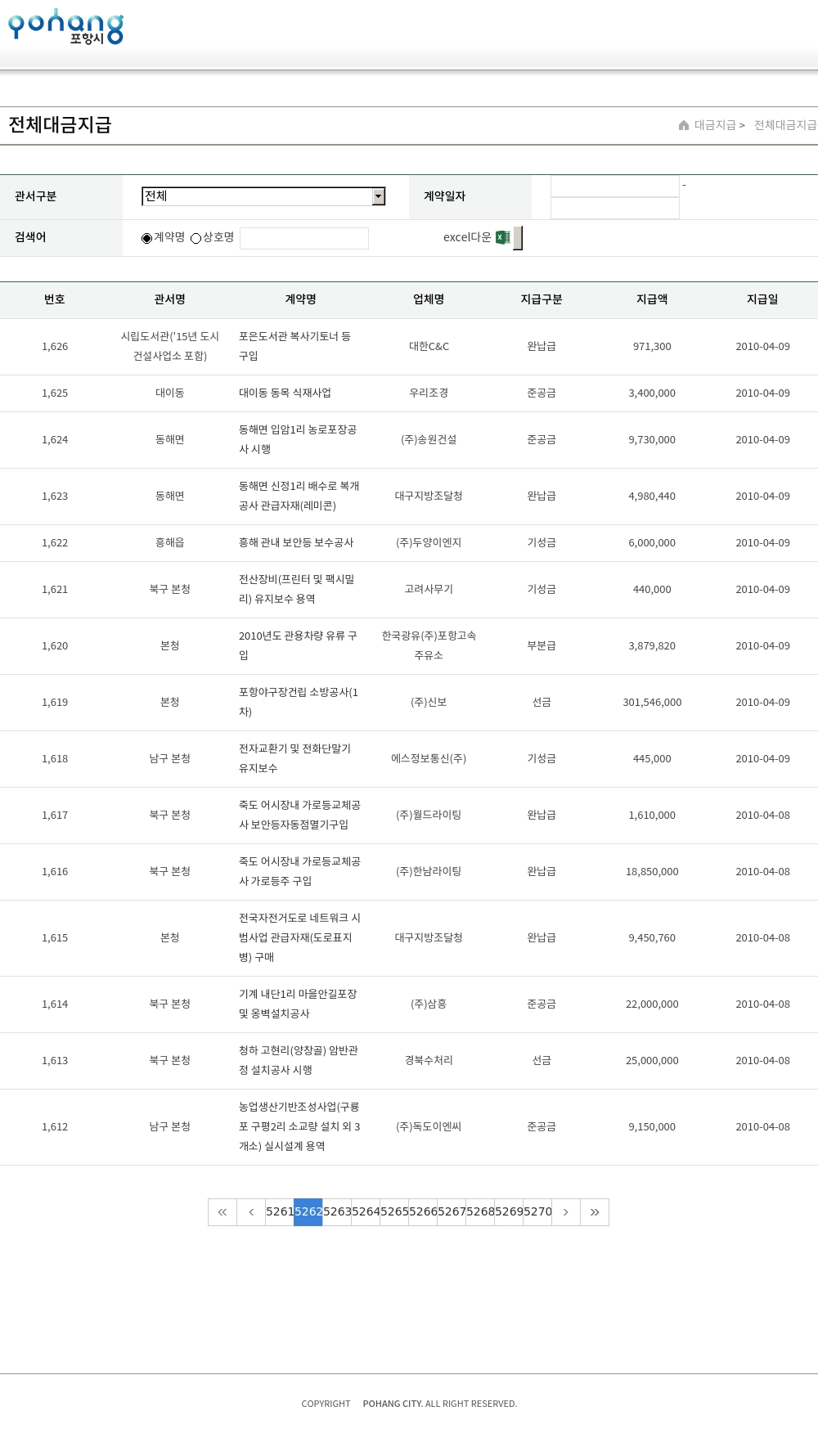Expand the 관서구분 dropdown showing 전체
Image resolution: width=818 pixels, height=1456 pixels.
263,196
